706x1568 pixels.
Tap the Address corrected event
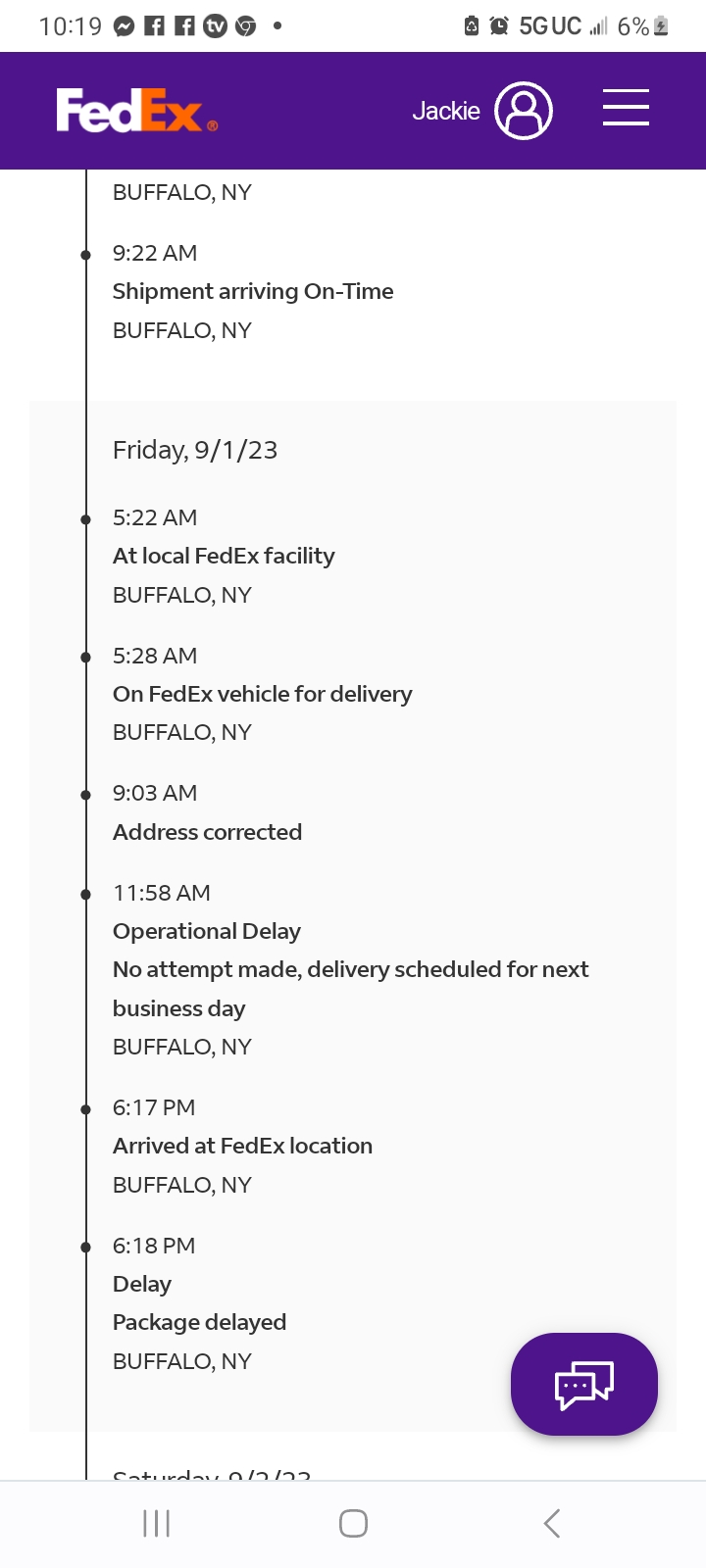point(207,832)
